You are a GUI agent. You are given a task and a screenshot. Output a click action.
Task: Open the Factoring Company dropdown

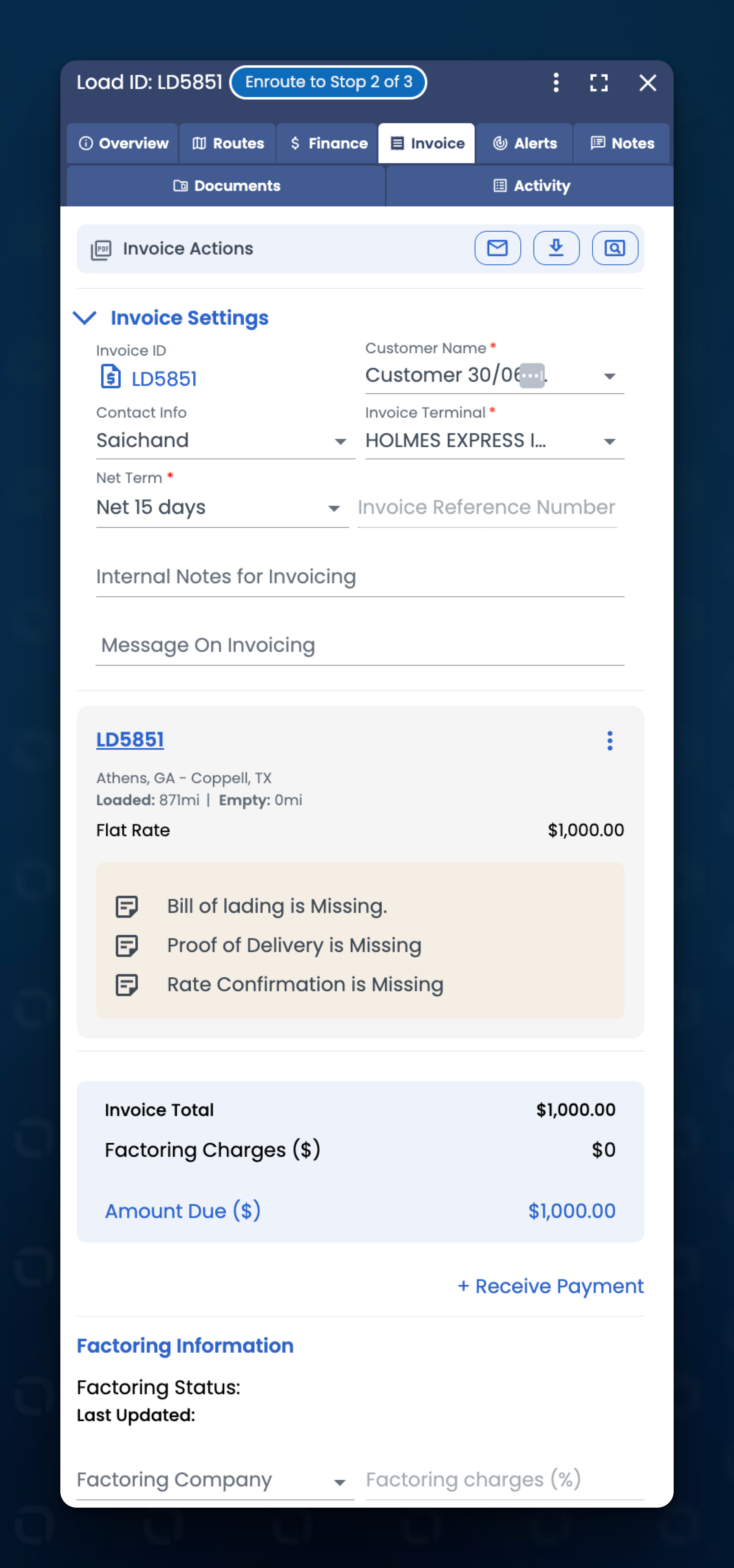point(215,1480)
